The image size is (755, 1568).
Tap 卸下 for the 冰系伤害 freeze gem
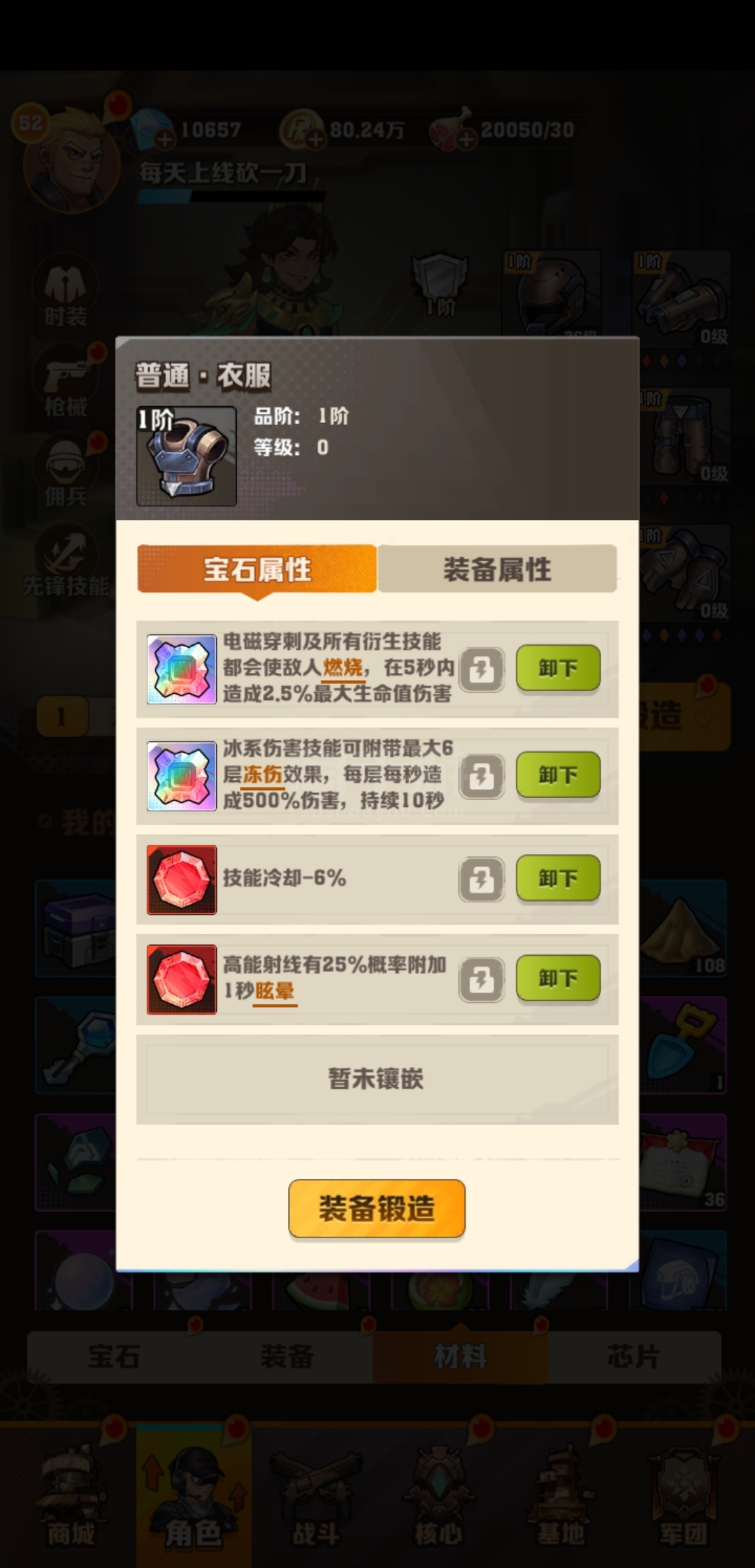(558, 775)
